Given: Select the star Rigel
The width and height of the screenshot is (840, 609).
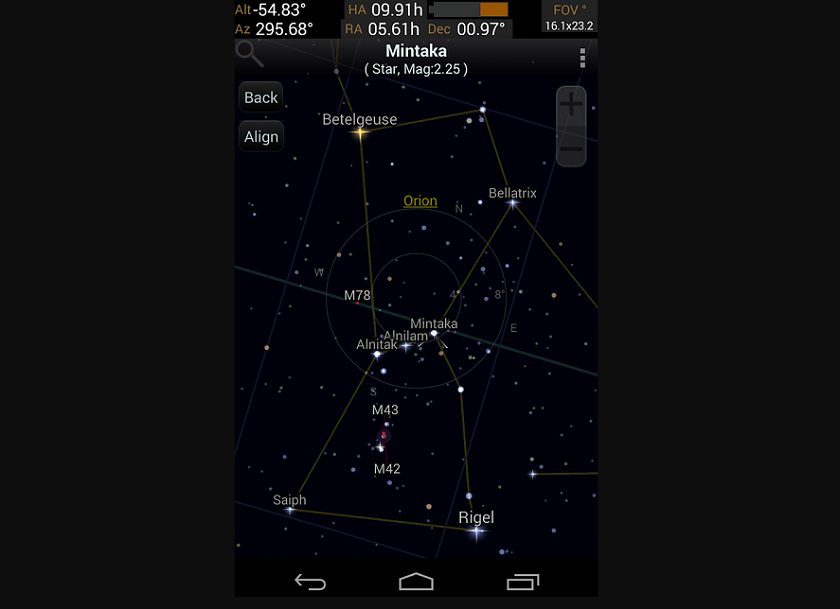Looking at the screenshot, I should 476,531.
